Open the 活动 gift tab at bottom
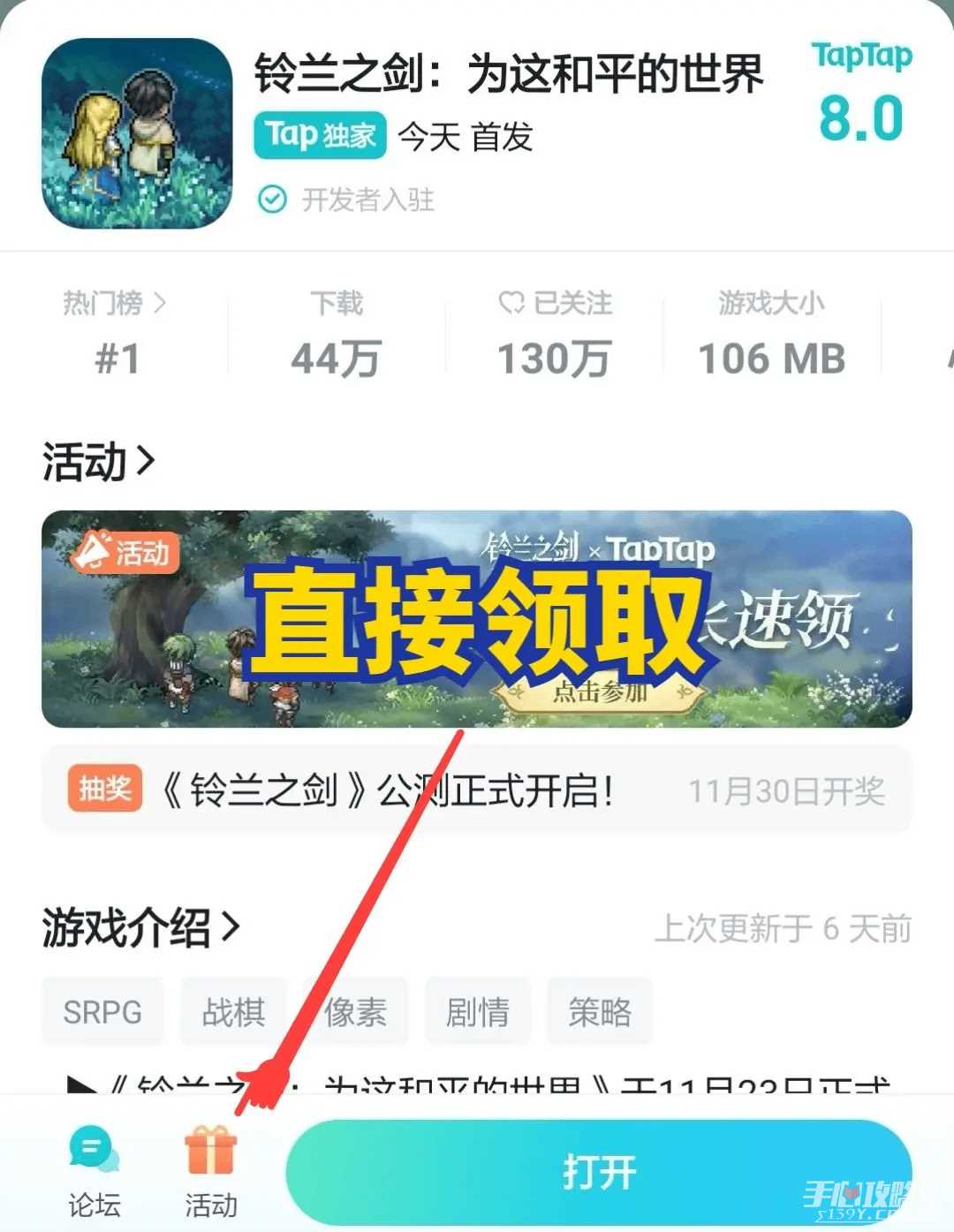The image size is (954, 1232). [x=210, y=1171]
